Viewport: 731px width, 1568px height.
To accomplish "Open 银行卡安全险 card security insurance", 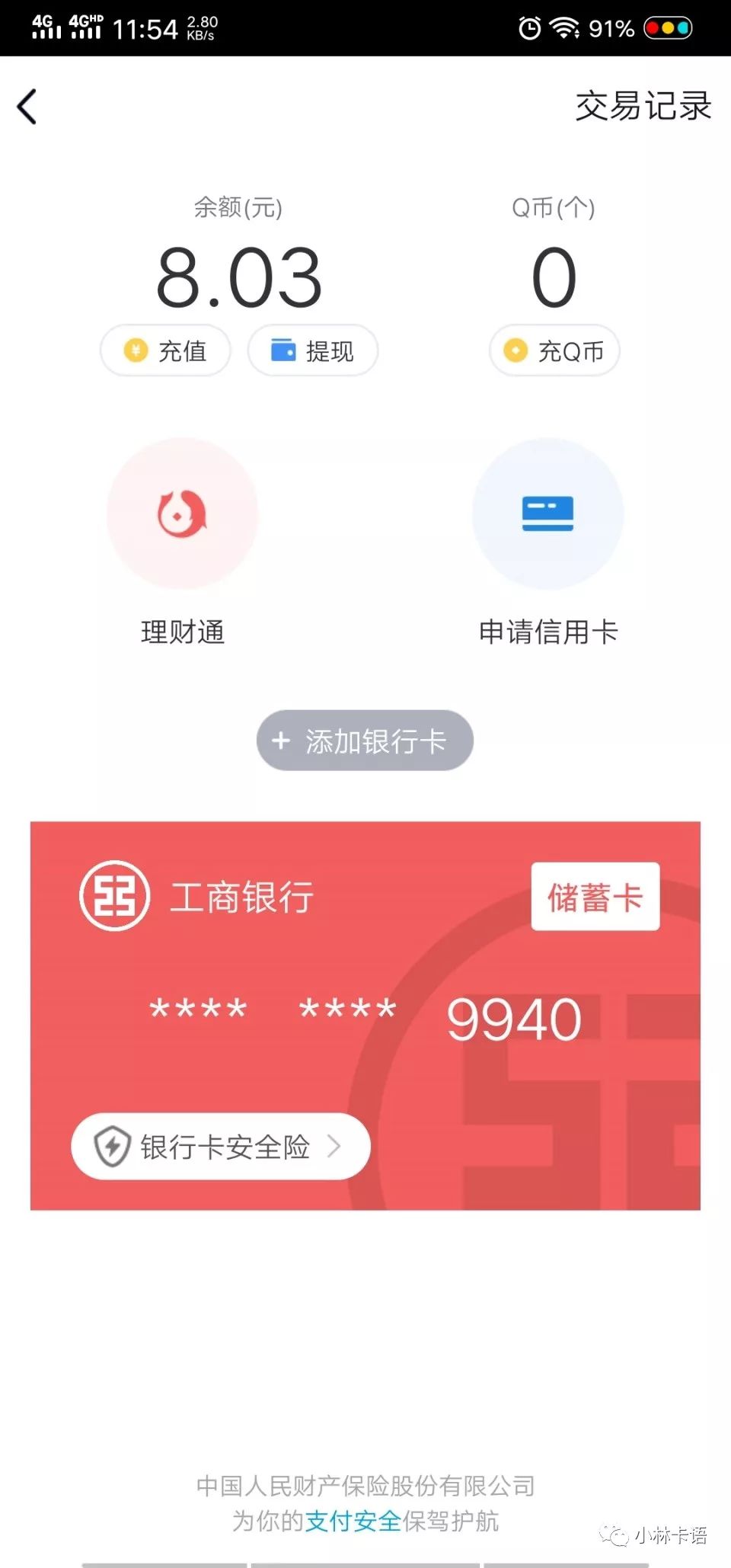I will 221,1147.
